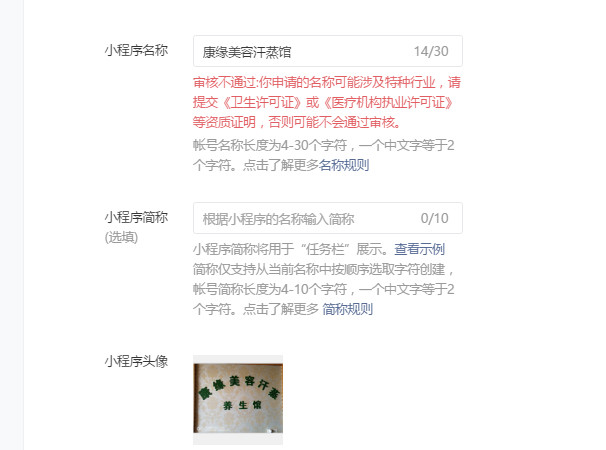Tap the 小程序名称 input field
Viewport: 606px width, 450px height.
(300, 51)
